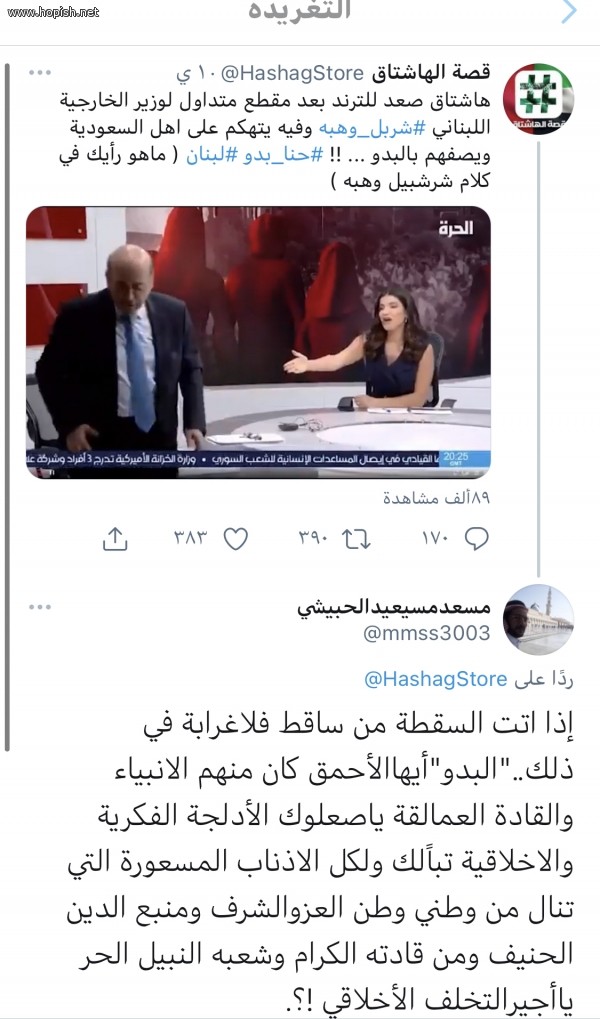This screenshot has height=1019, width=600.
Task: Open the @HashagStore mention in the reply
Action: pyautogui.click(x=436, y=679)
